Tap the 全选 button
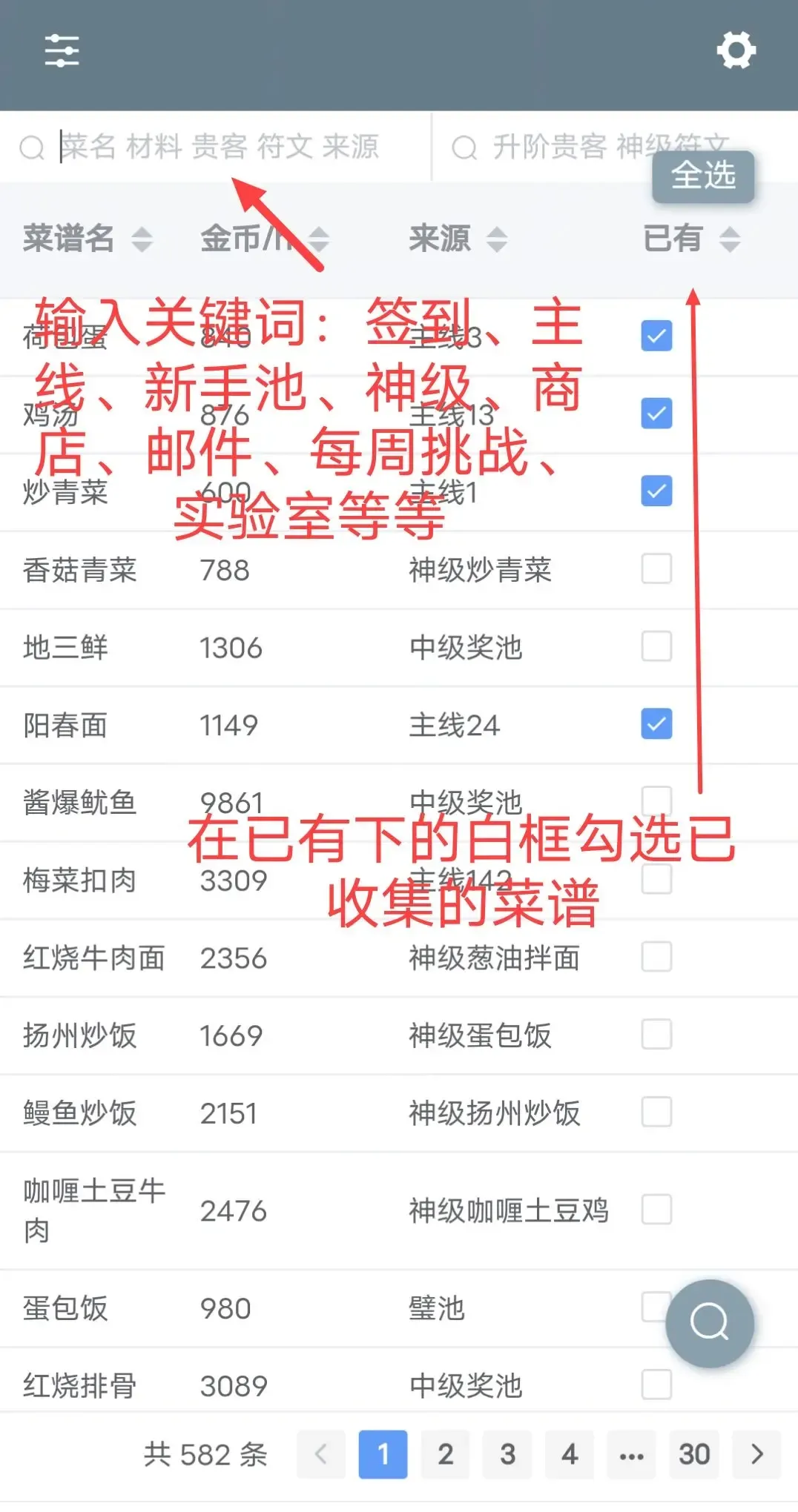The width and height of the screenshot is (798, 1512). point(702,176)
